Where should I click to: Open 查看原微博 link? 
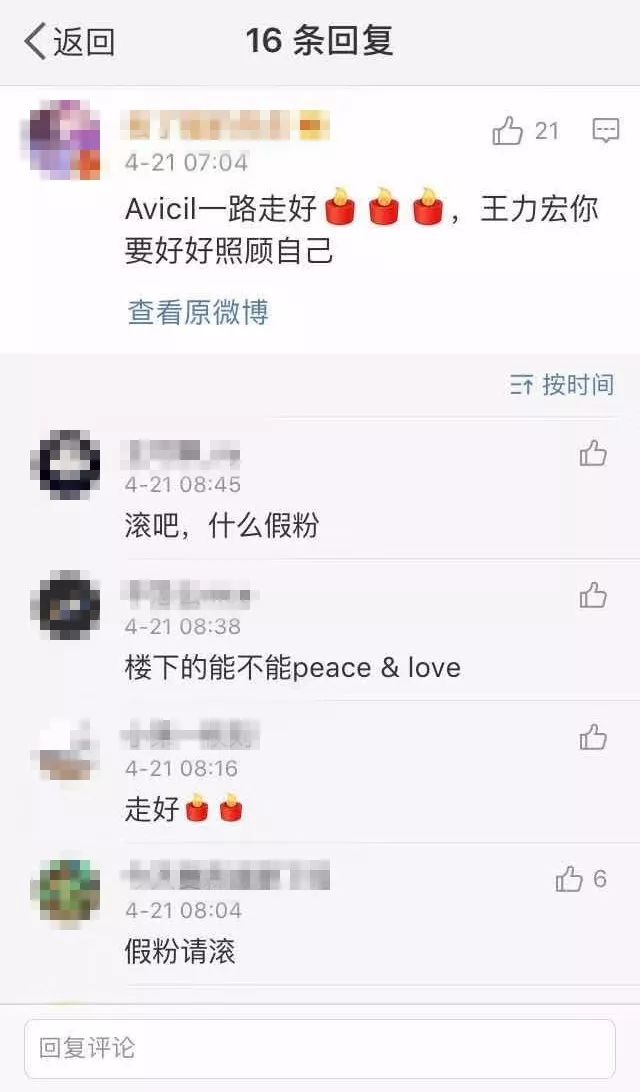tap(198, 312)
